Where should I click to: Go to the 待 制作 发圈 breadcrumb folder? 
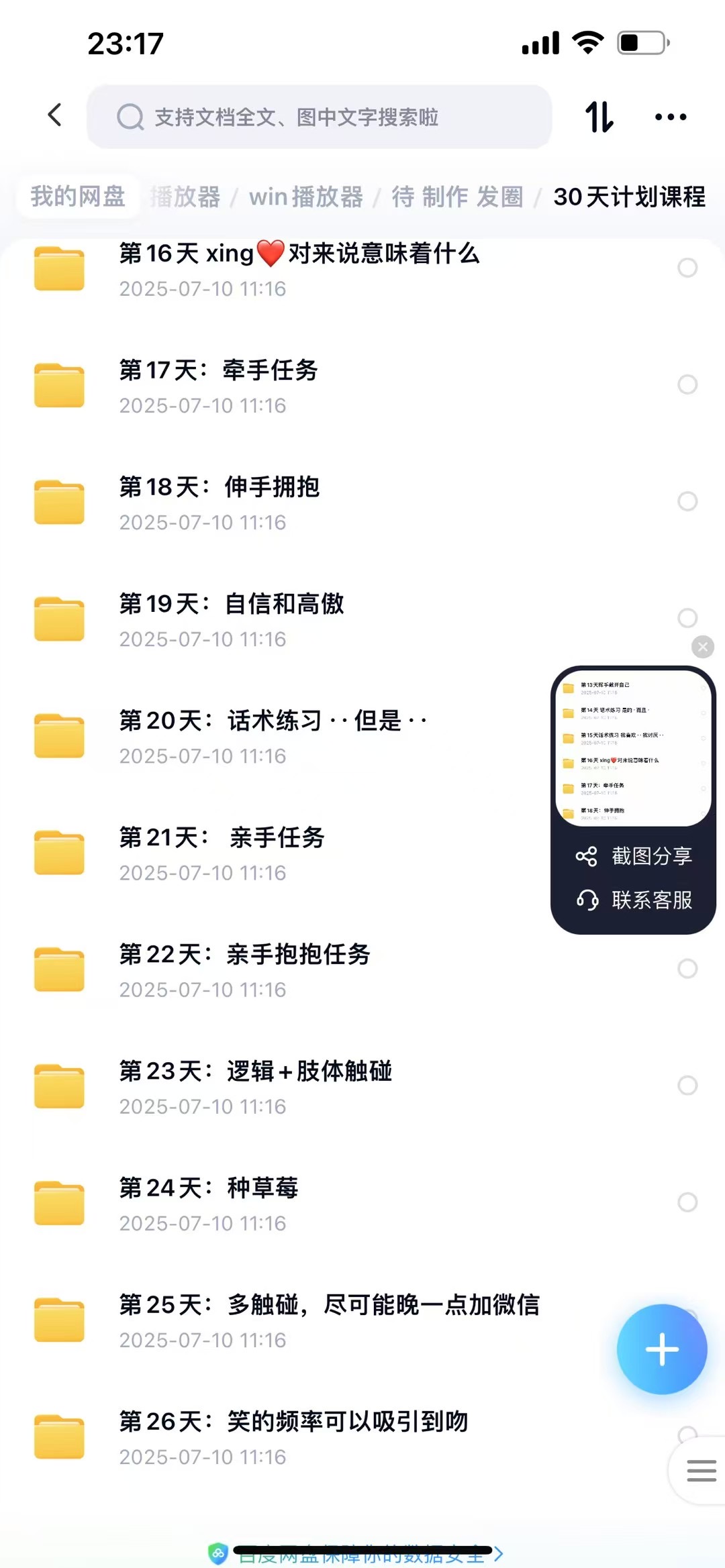[457, 197]
